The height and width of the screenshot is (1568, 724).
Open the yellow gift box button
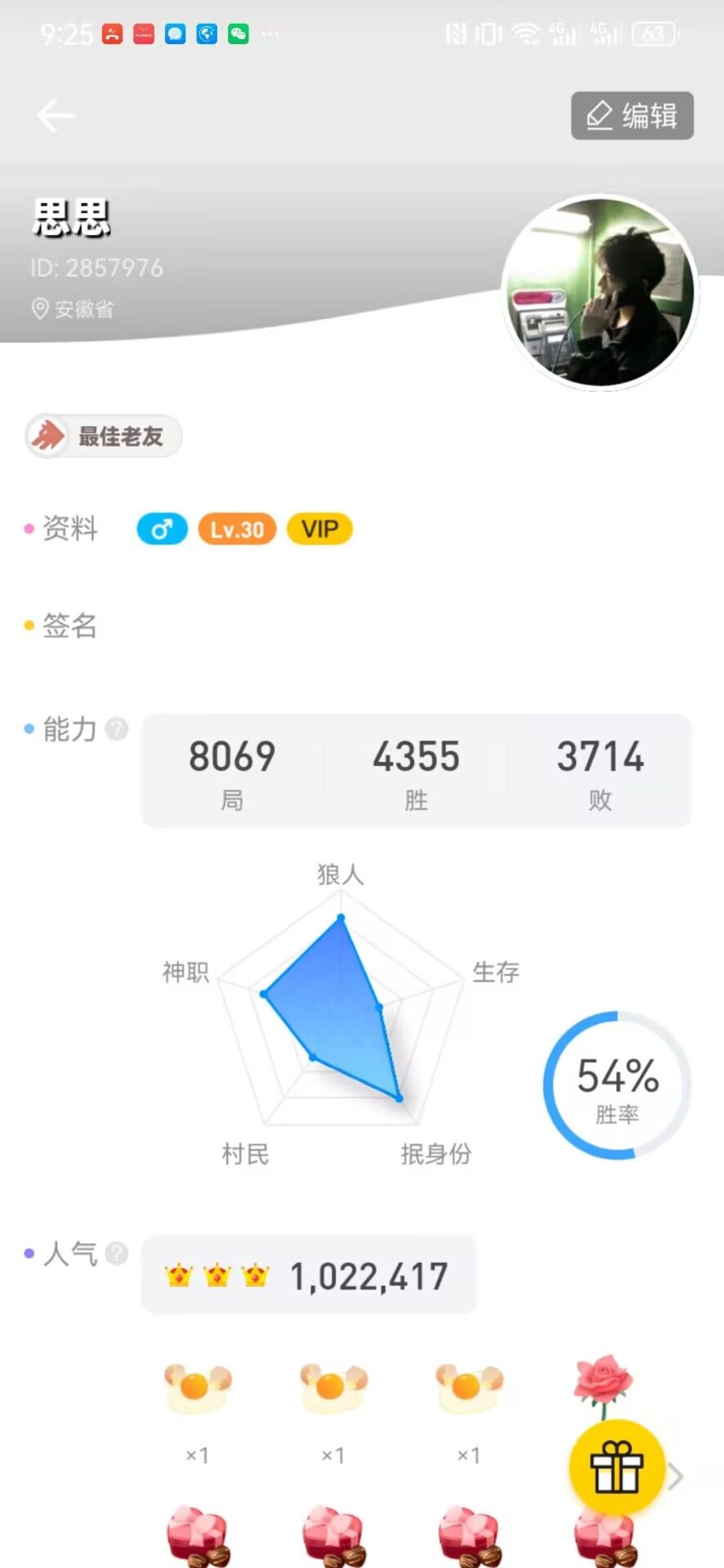pos(617,1467)
